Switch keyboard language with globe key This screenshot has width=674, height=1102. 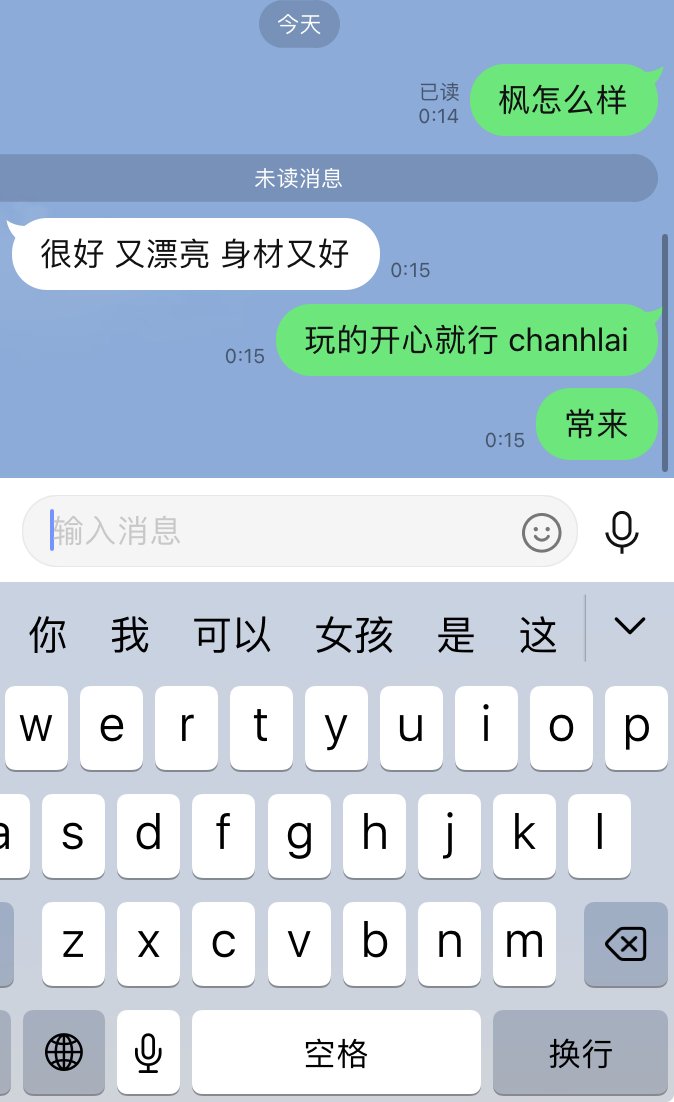64,1052
